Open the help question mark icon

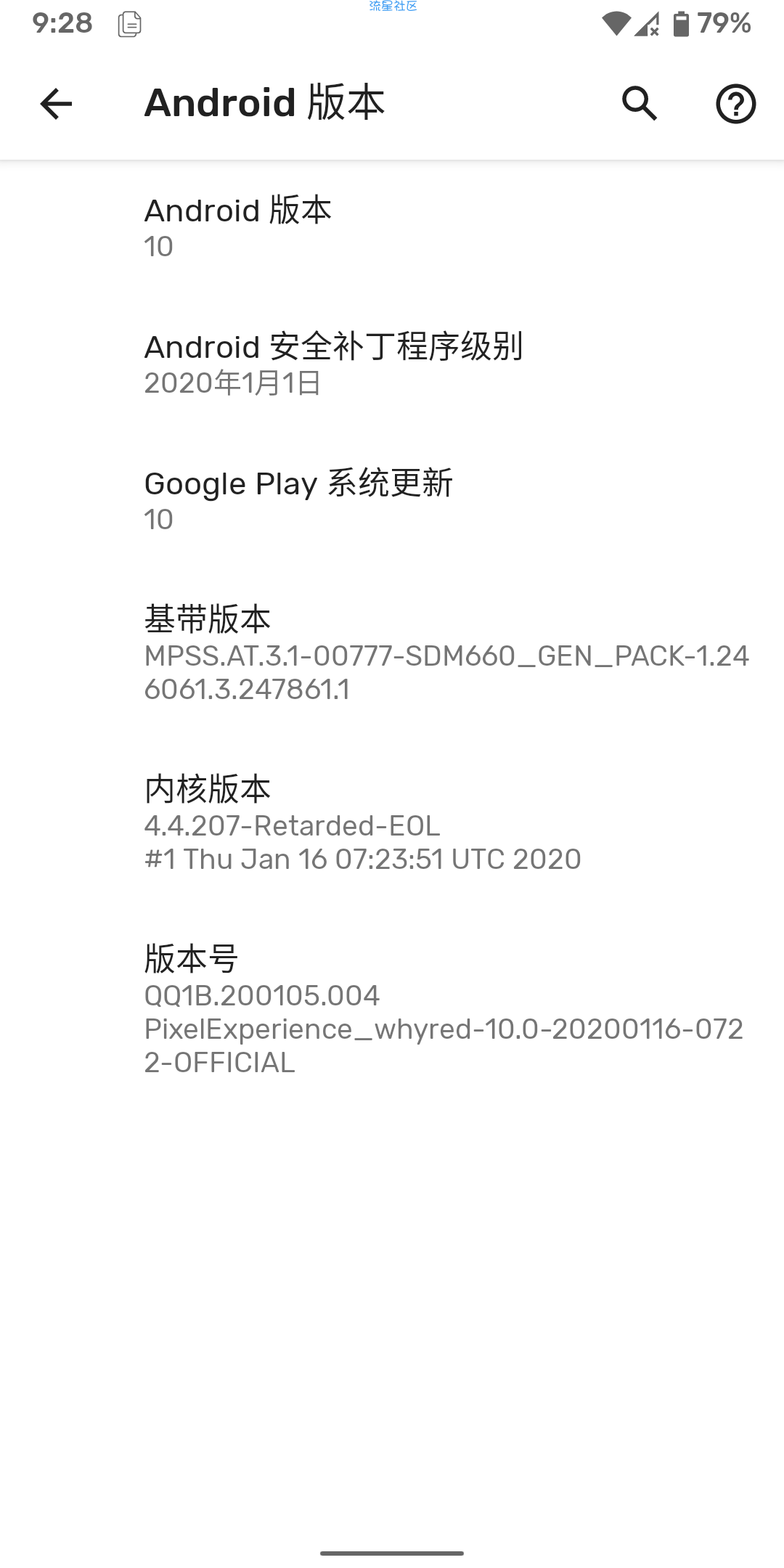pos(735,104)
